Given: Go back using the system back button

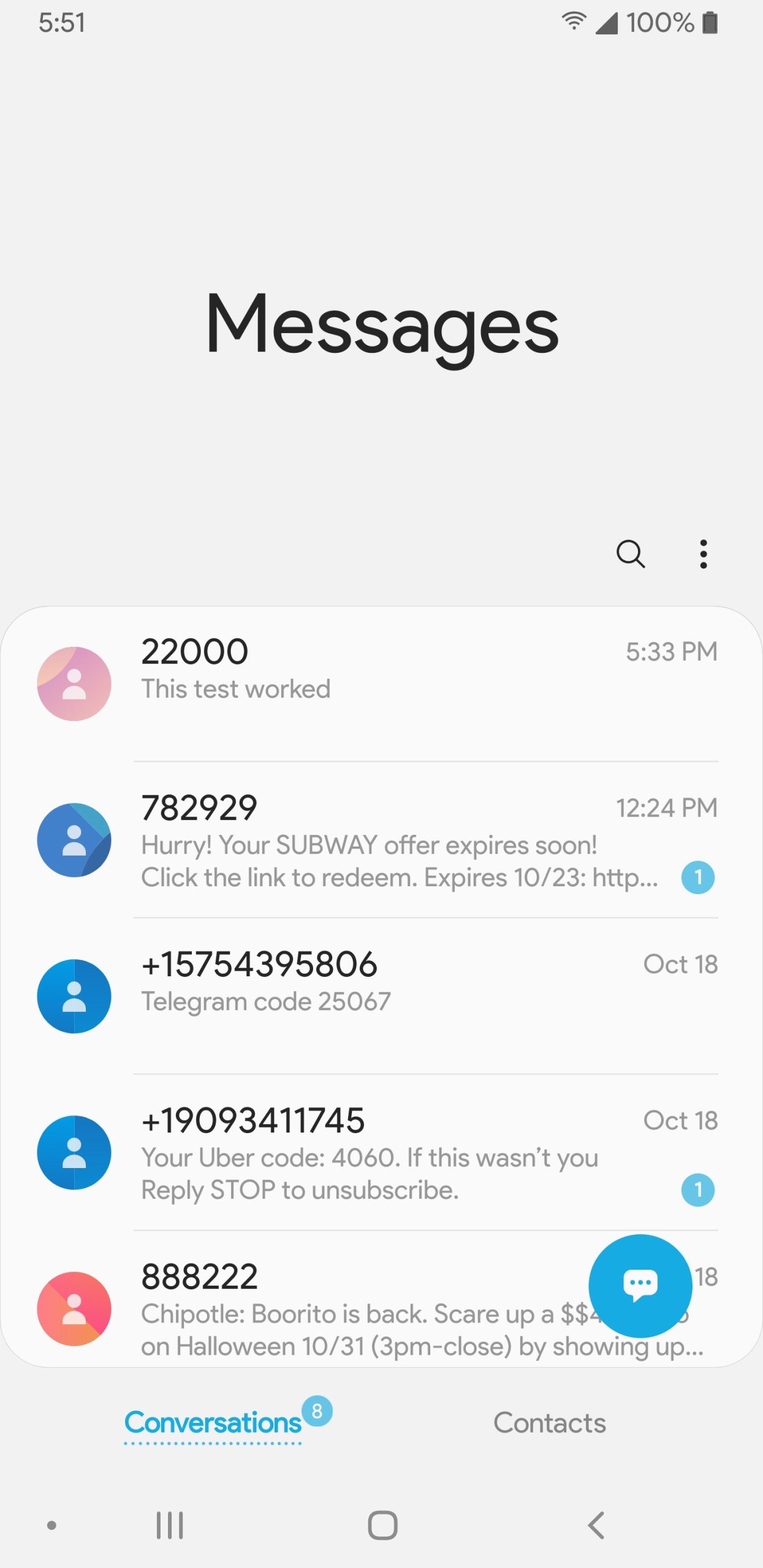Looking at the screenshot, I should click(x=596, y=1525).
